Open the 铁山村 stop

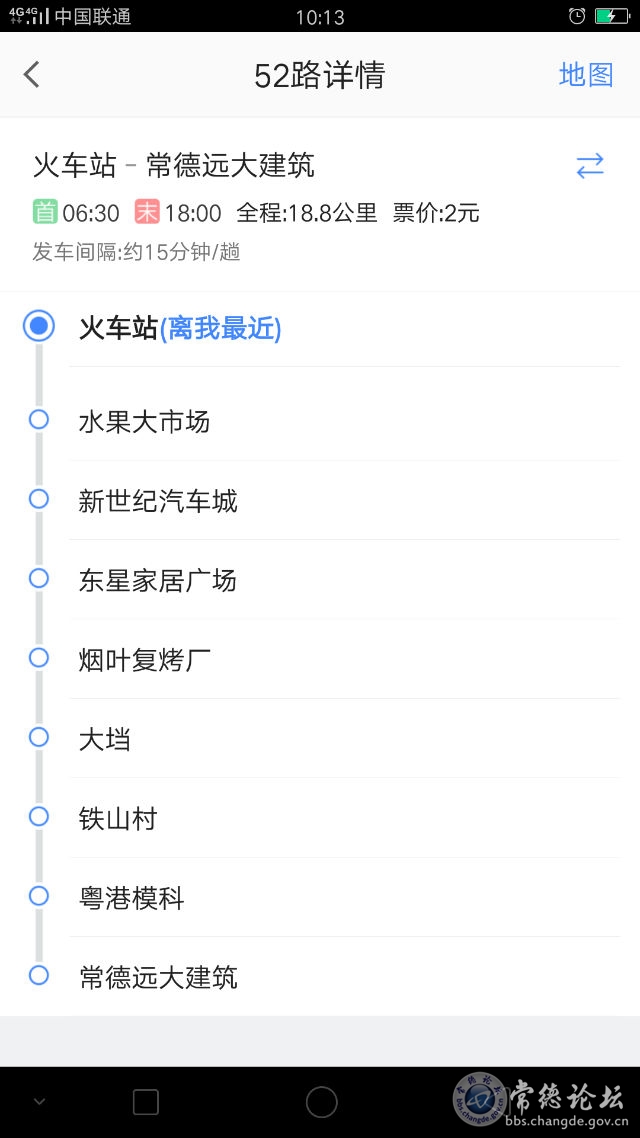tap(118, 818)
